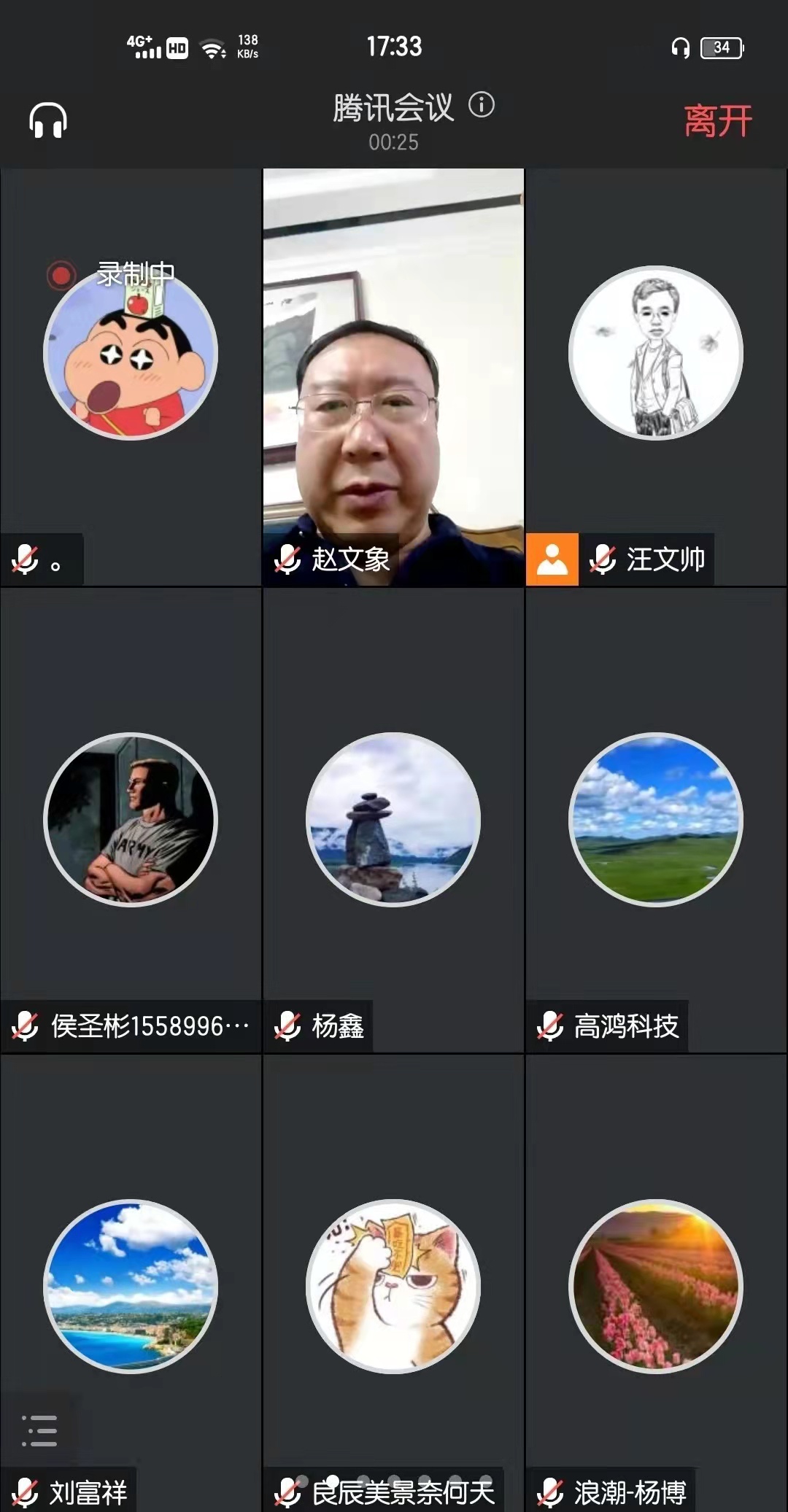Tap the mic icon next to 汪文帅
Screen dimensions: 788x1512
click(600, 559)
